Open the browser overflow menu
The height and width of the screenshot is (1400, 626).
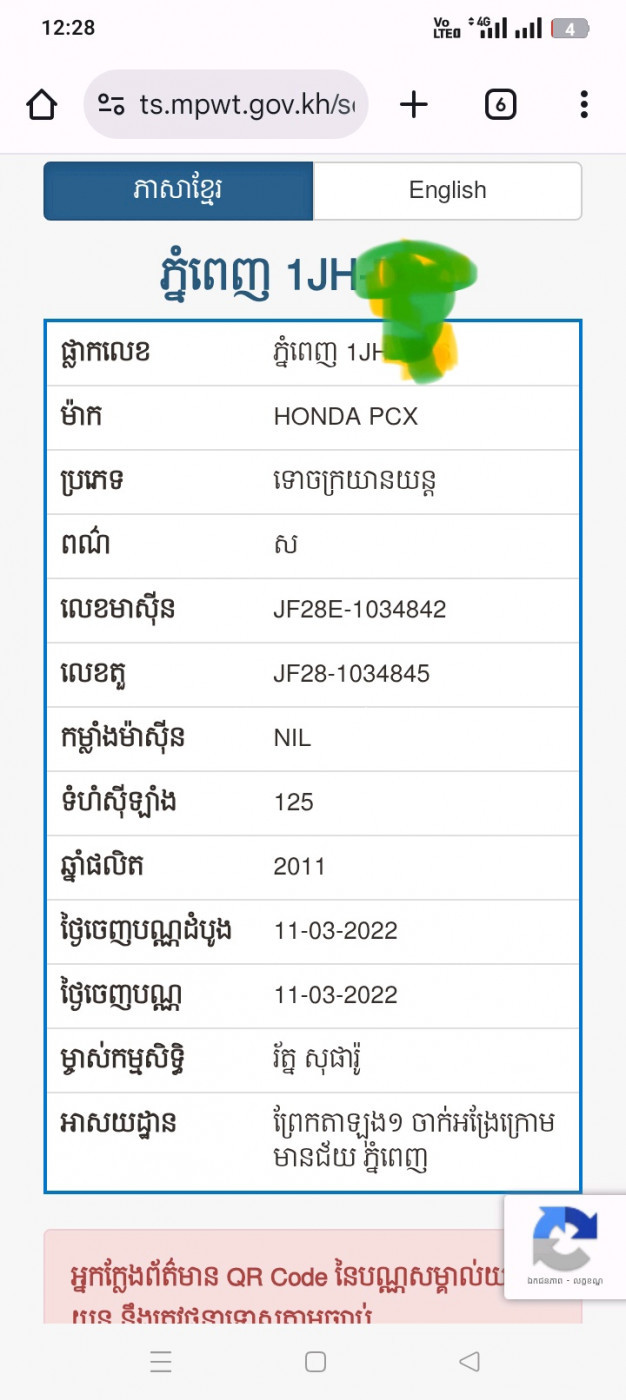[x=584, y=104]
